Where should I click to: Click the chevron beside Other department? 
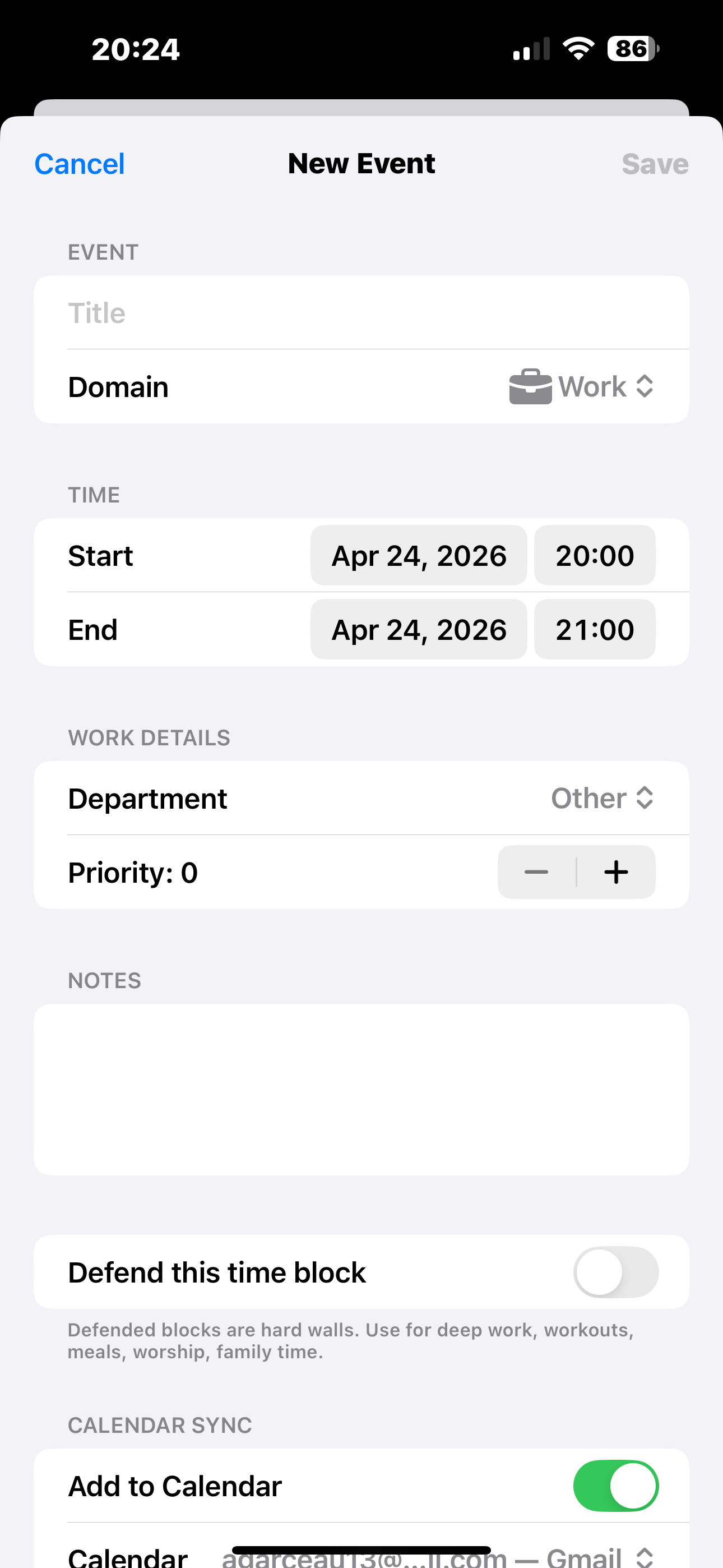coord(646,798)
